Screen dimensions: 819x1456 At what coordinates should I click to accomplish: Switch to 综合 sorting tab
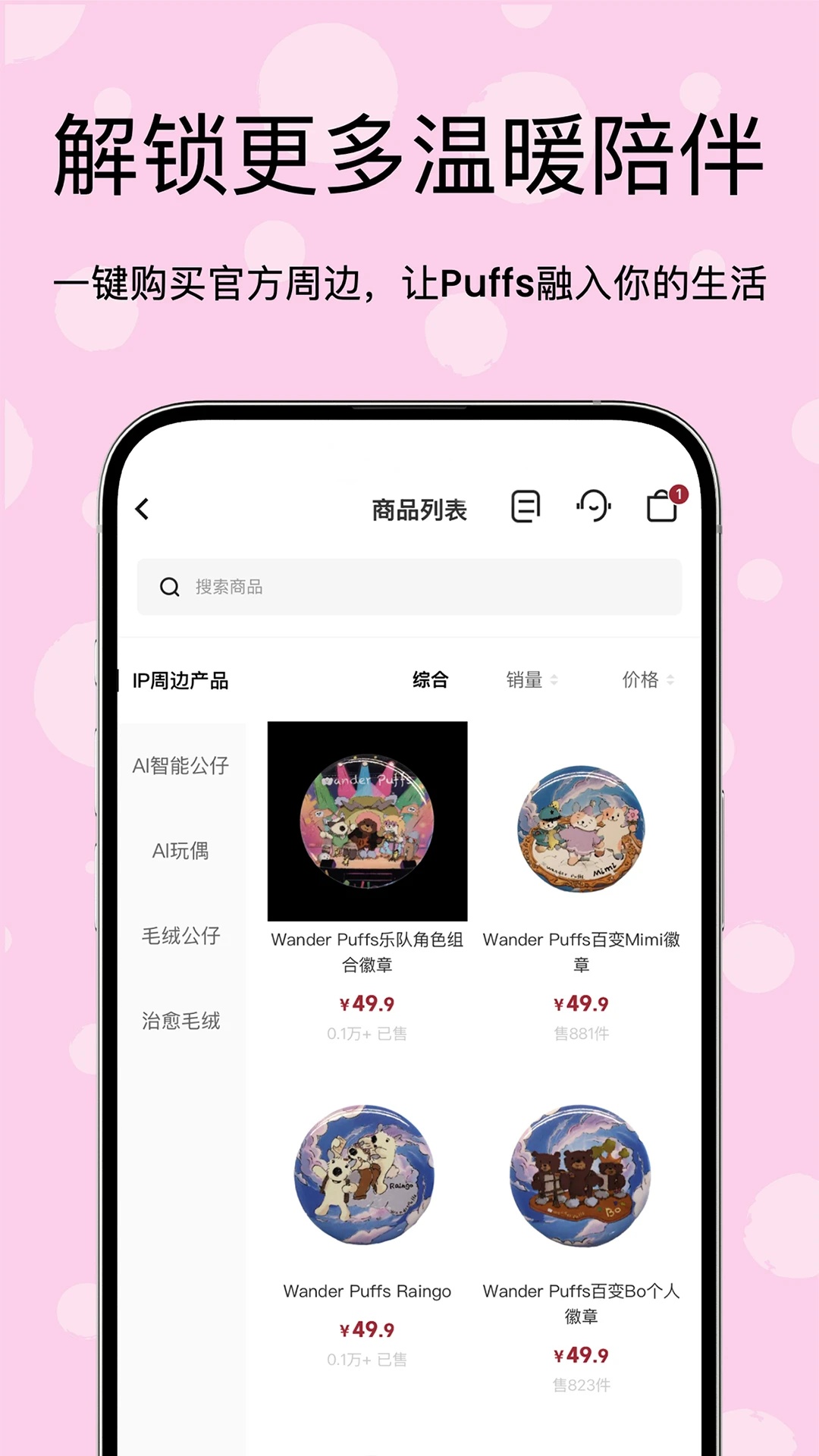(x=430, y=680)
